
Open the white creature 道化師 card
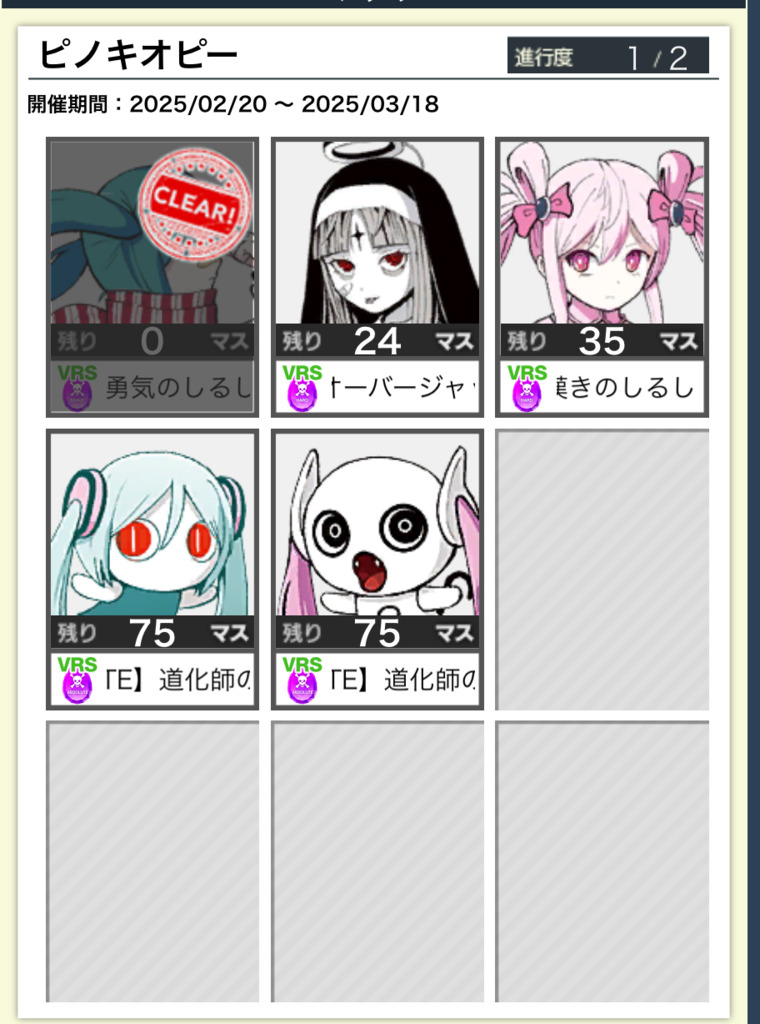pyautogui.click(x=377, y=568)
